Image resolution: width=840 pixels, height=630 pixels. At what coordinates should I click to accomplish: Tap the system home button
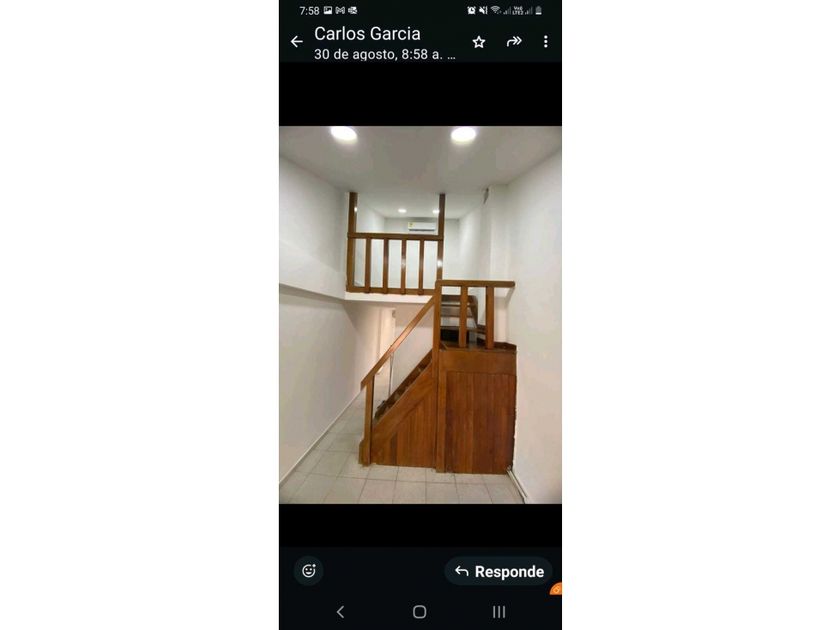point(419,612)
